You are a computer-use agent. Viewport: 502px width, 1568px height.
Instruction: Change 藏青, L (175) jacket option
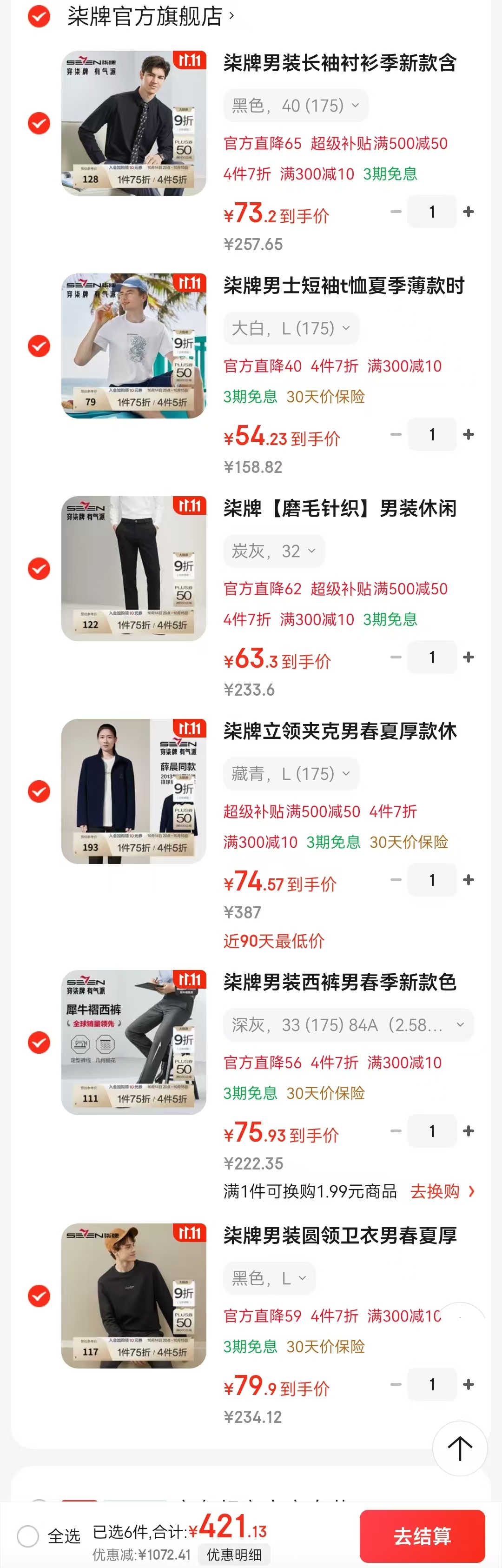[x=291, y=774]
